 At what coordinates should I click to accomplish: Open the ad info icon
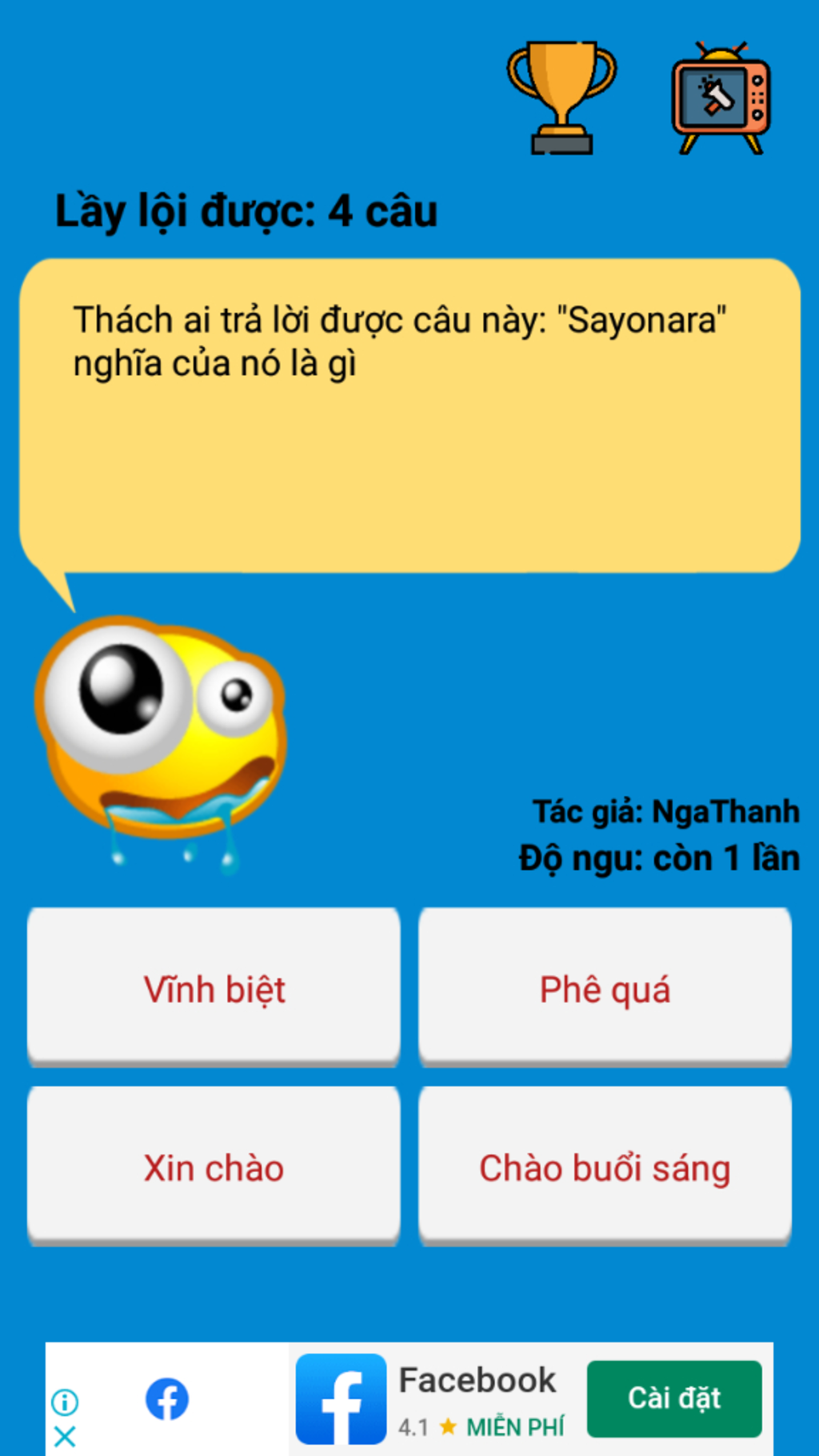point(65,1402)
